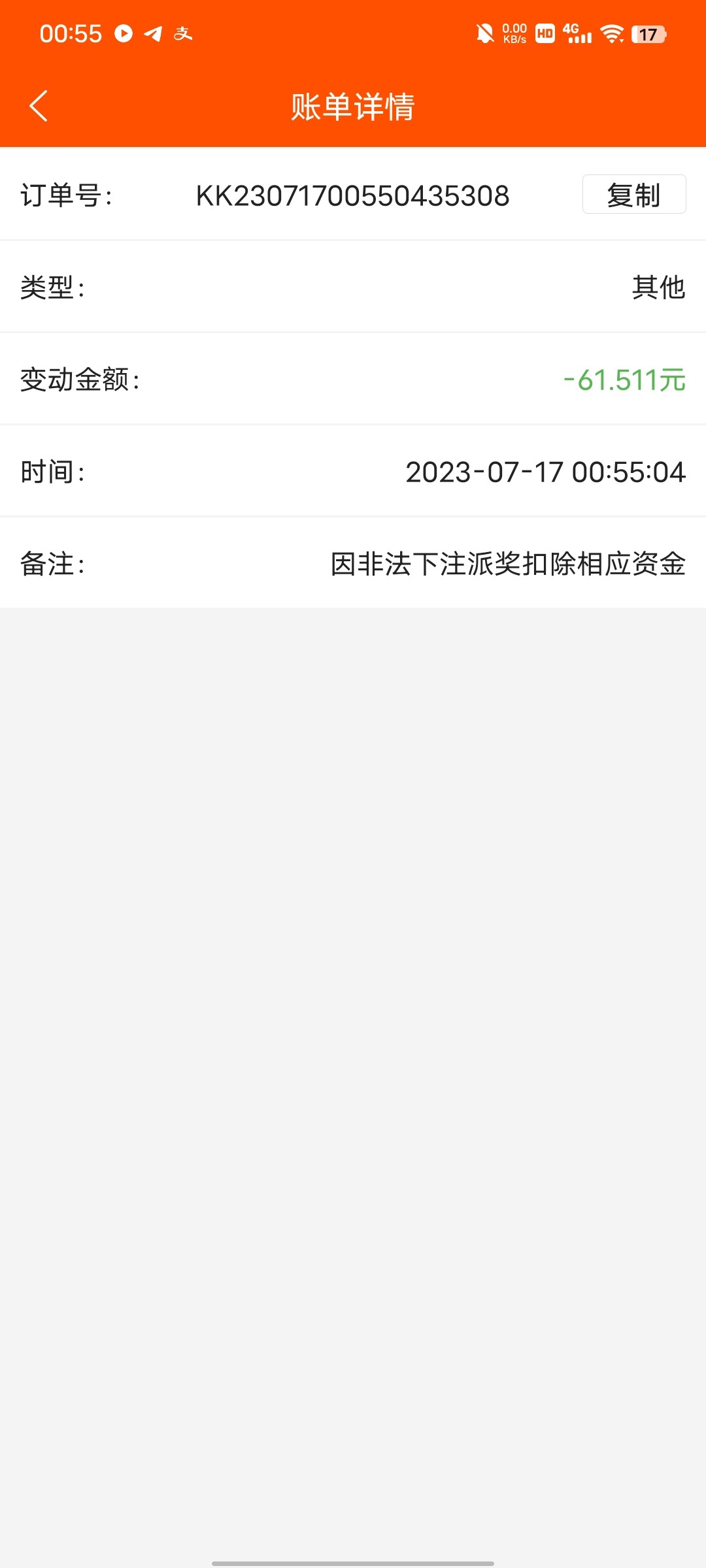Click the back arrow to leave bill details
This screenshot has width=706, height=1568.
coord(38,106)
